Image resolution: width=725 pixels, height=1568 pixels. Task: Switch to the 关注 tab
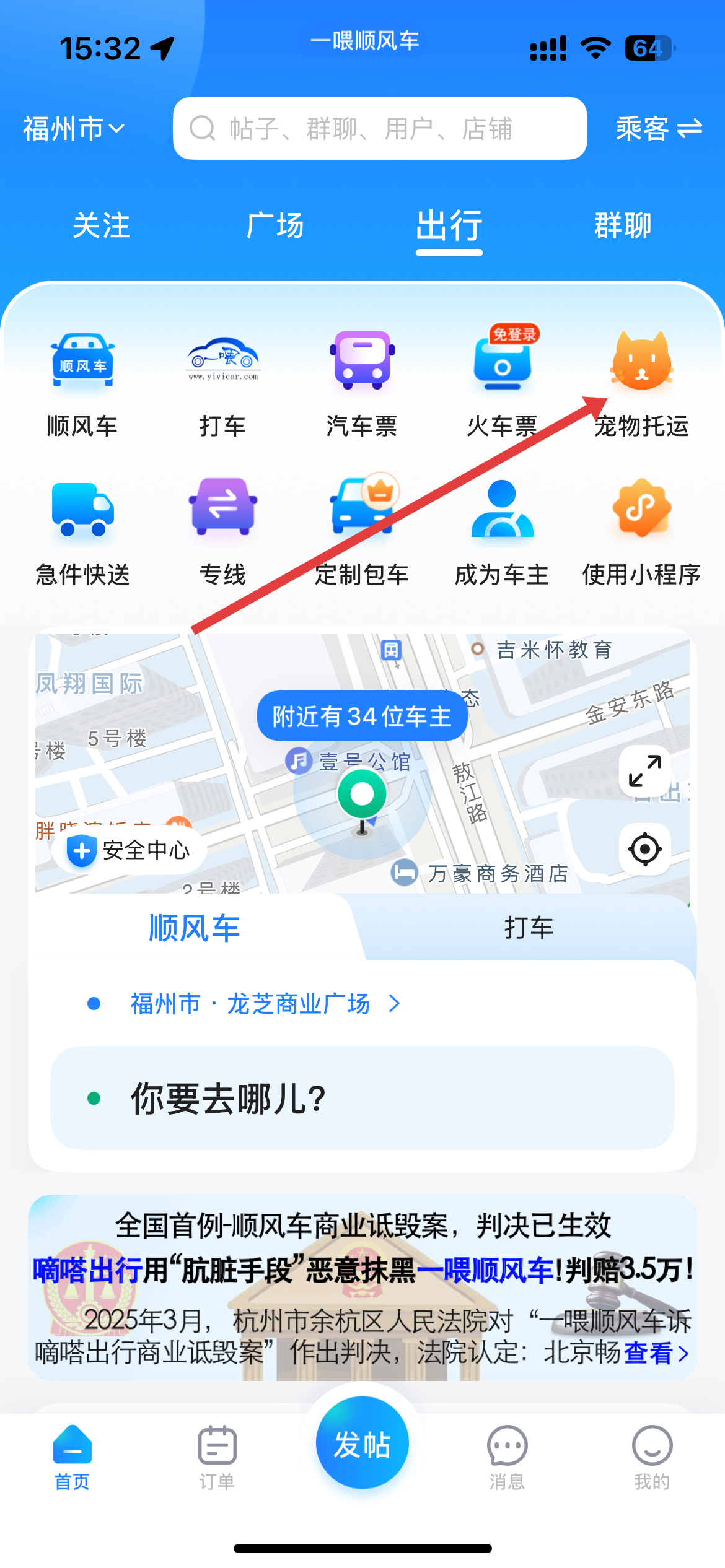tap(101, 225)
